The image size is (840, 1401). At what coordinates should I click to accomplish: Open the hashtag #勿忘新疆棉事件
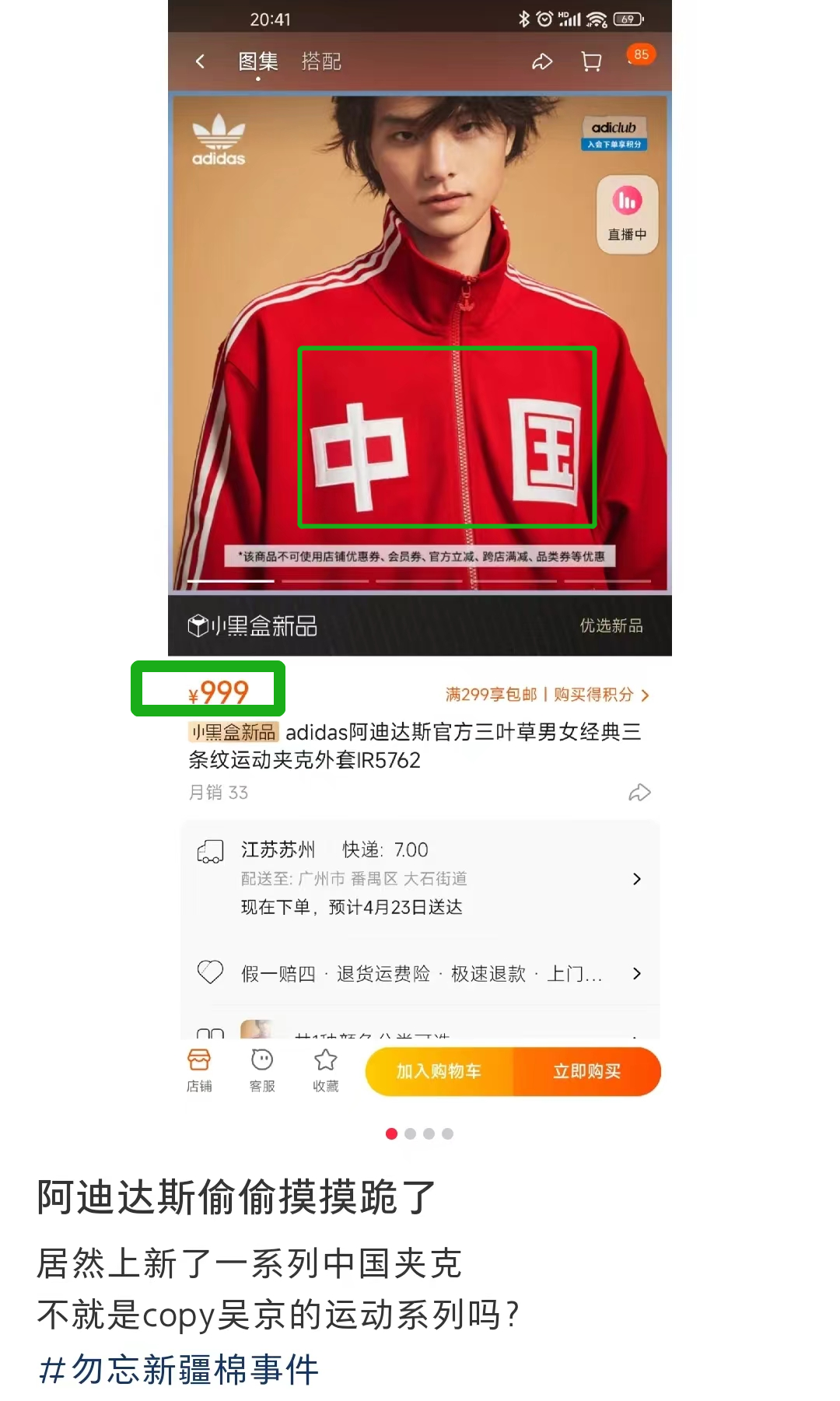coord(178,1370)
